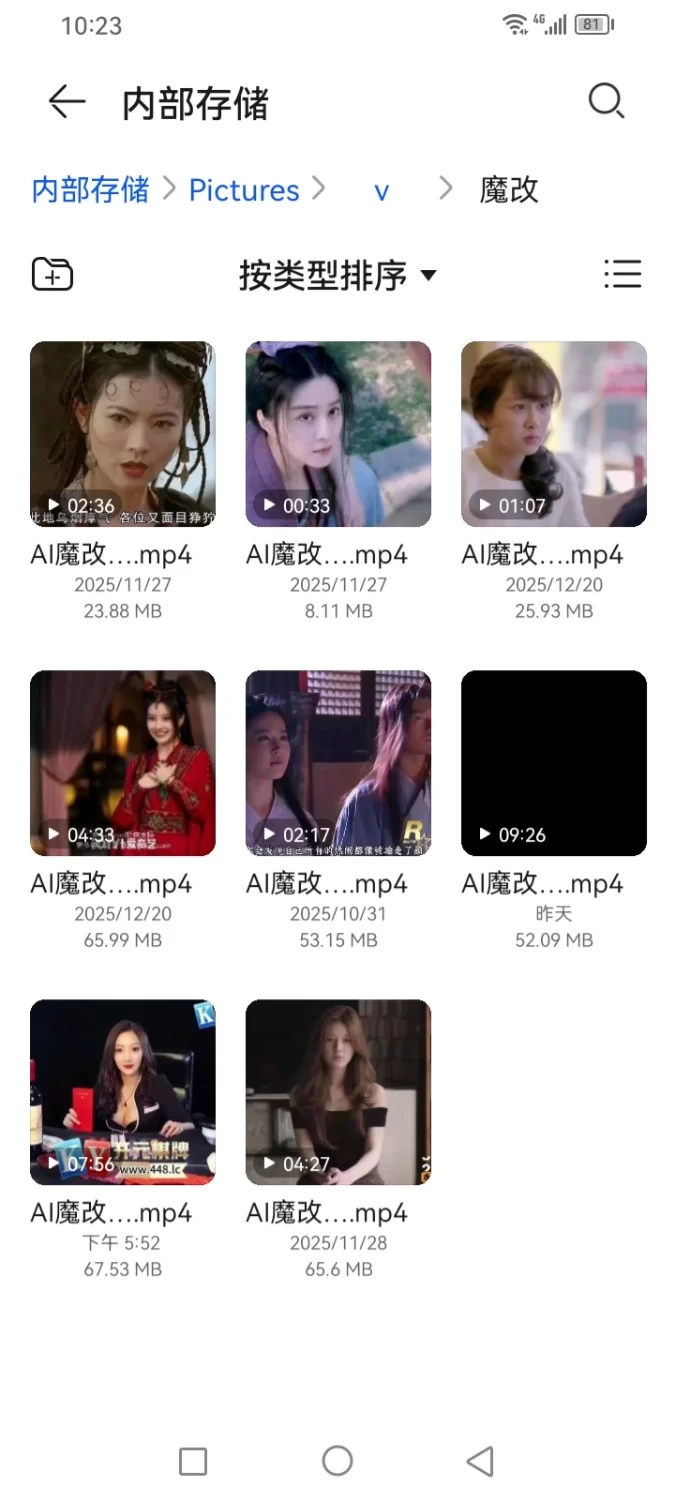Play the 02:17 video dated 2025/10/31

click(x=338, y=763)
